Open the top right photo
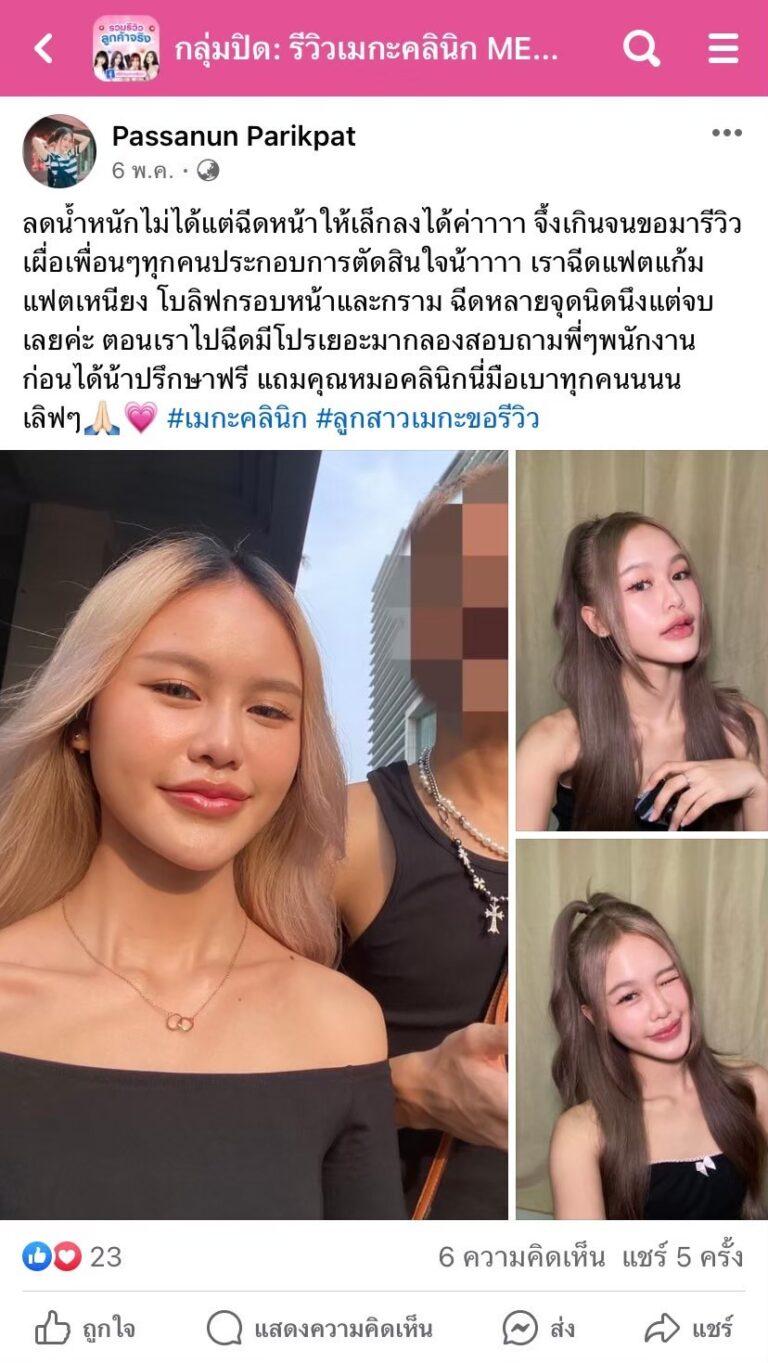 (641, 640)
